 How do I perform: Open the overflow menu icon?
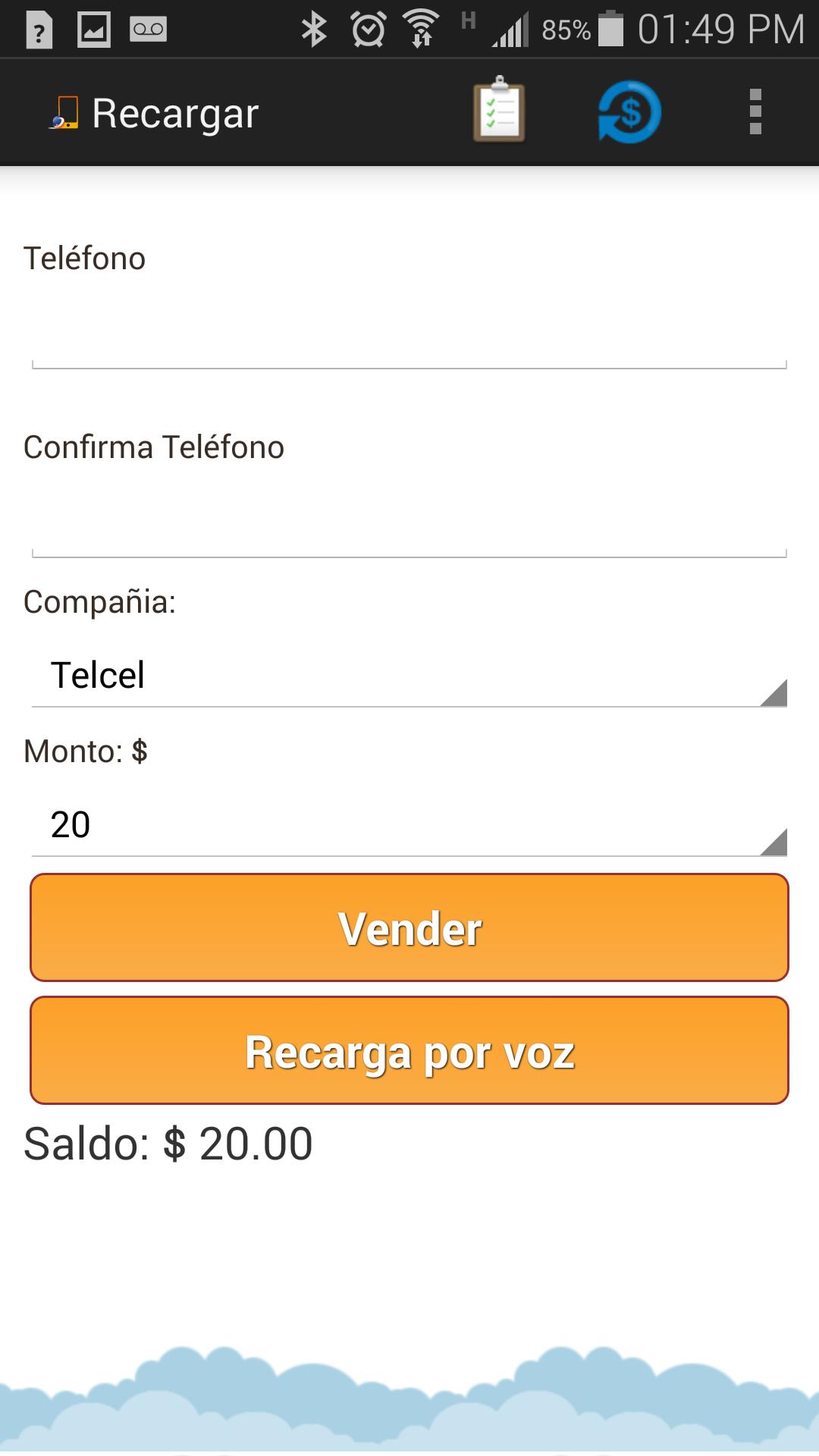(754, 111)
